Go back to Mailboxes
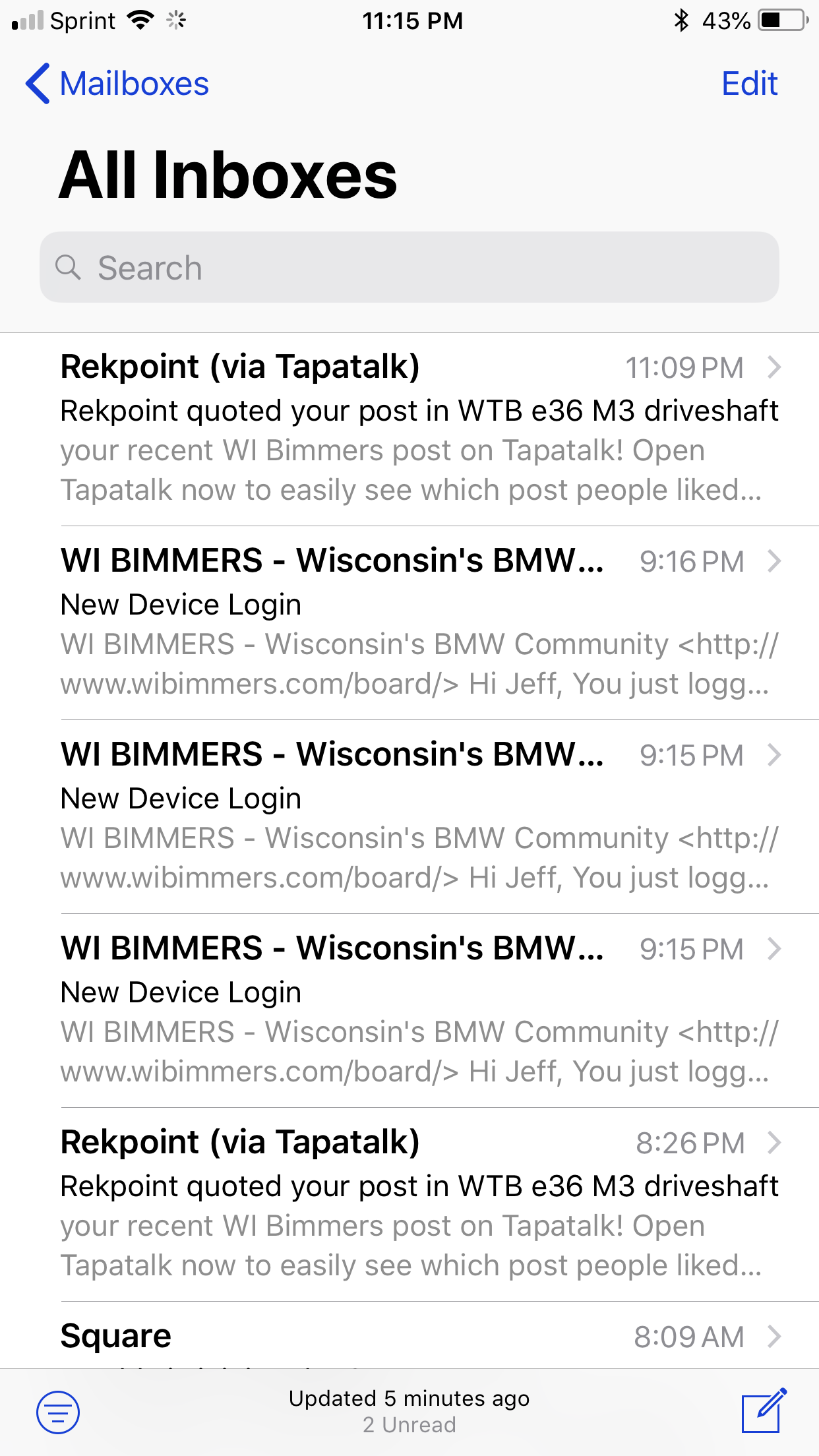The height and width of the screenshot is (1456, 819). click(x=117, y=84)
